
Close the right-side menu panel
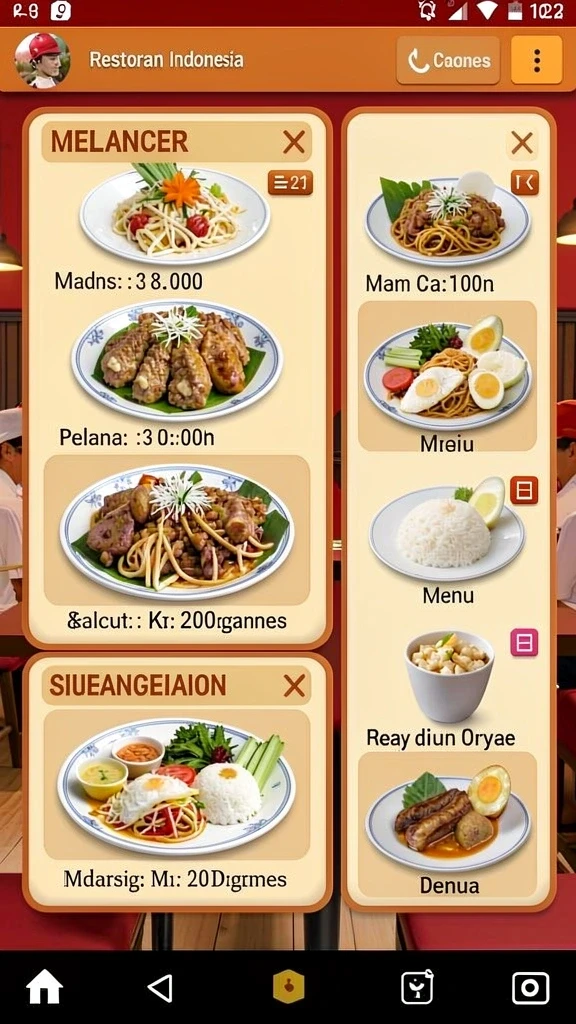(522, 142)
